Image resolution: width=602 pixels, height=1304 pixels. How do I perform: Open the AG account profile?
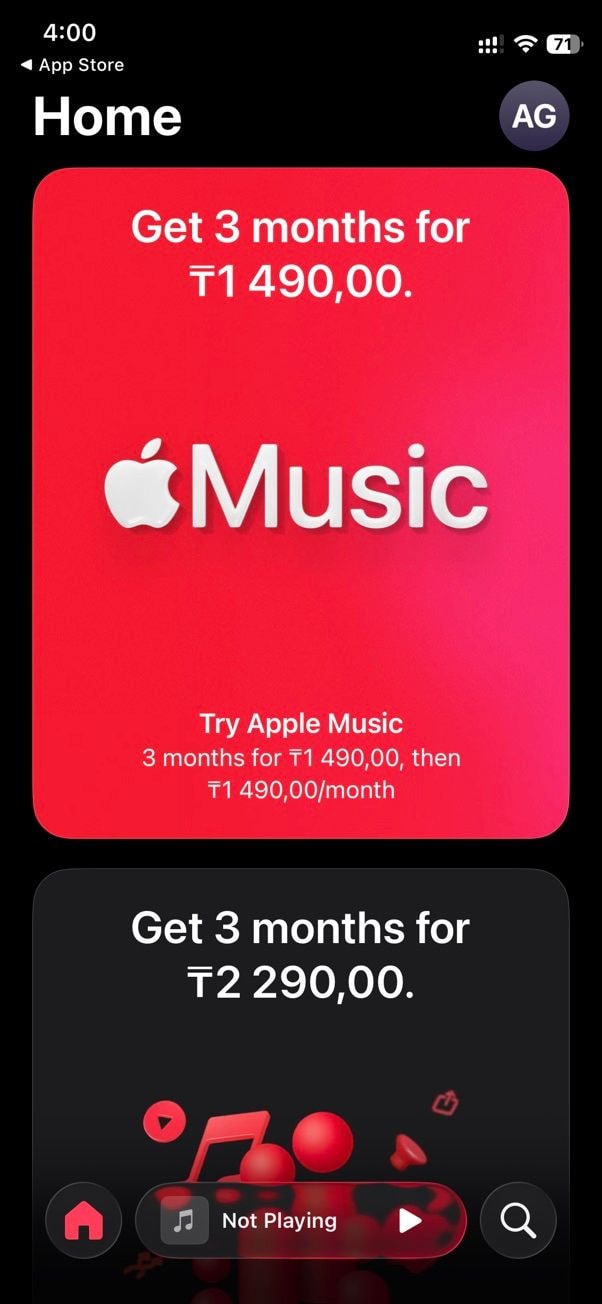coord(533,116)
